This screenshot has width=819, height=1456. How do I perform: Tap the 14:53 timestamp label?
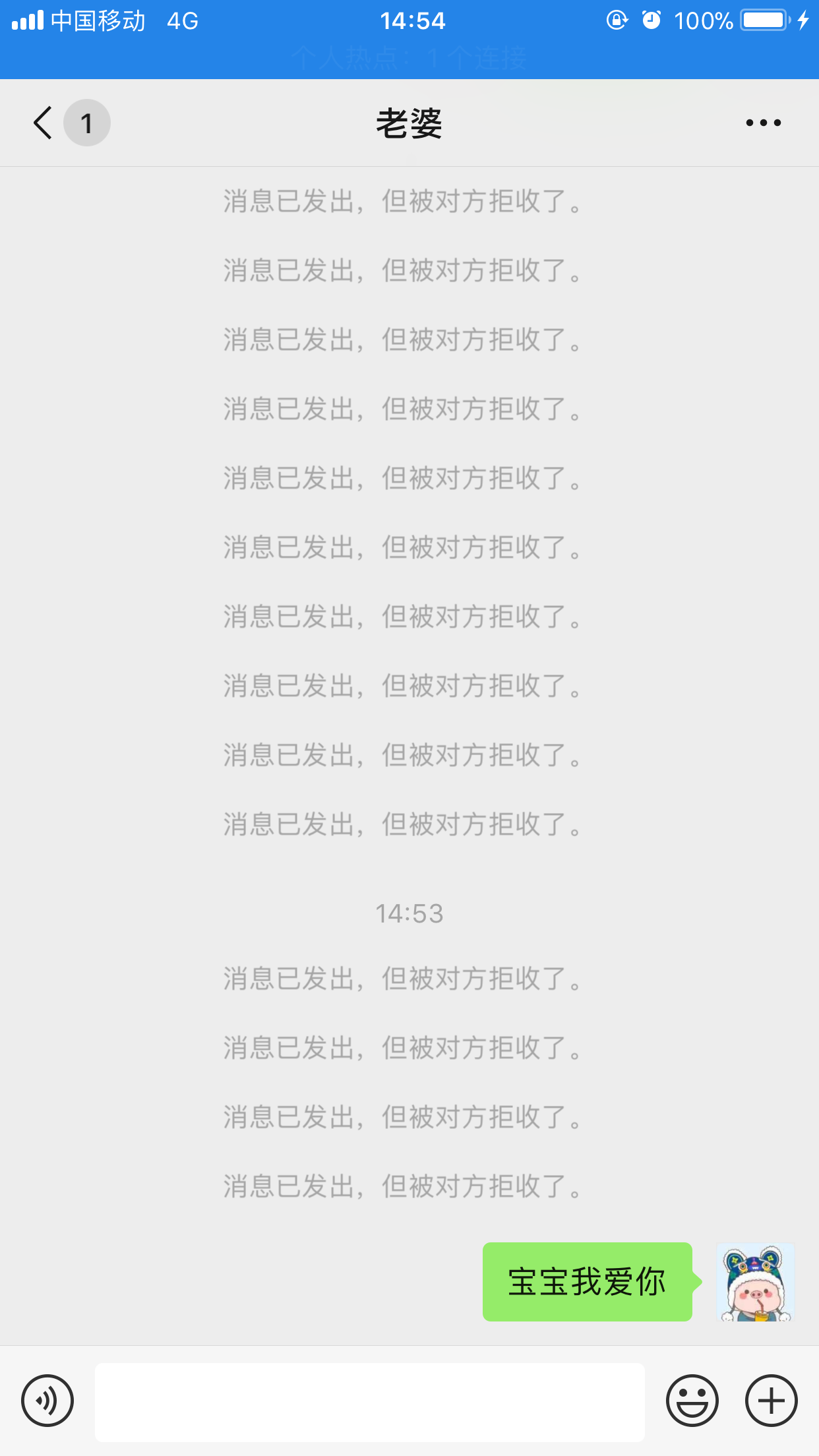pyautogui.click(x=409, y=914)
